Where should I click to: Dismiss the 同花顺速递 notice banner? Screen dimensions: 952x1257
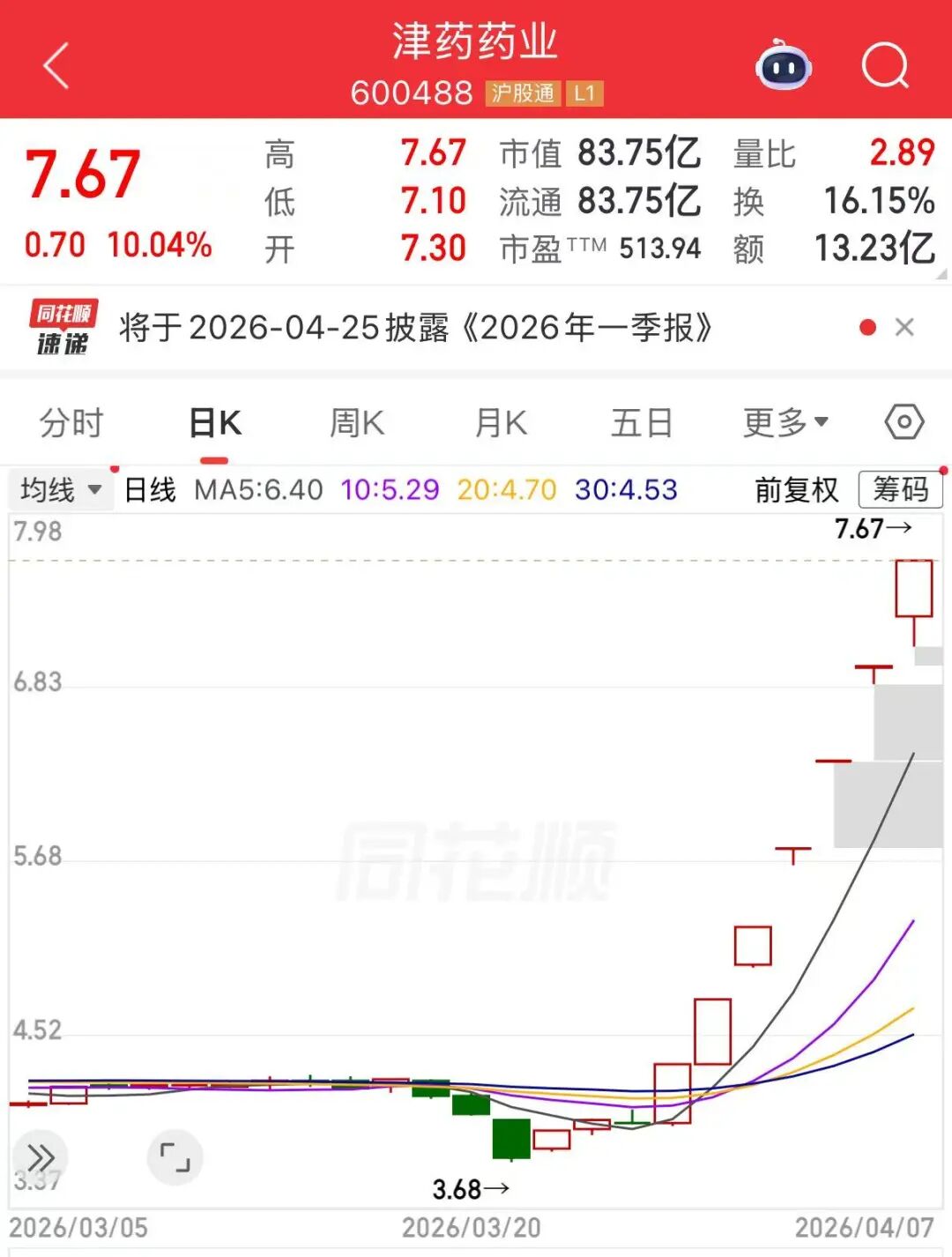coord(904,328)
